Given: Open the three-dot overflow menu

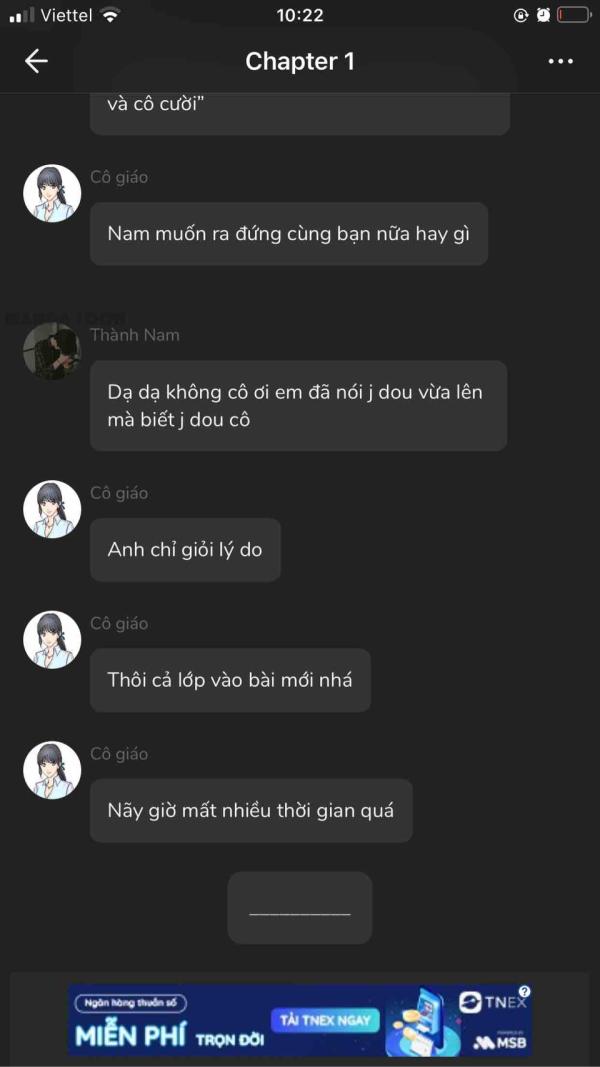Looking at the screenshot, I should [x=561, y=61].
